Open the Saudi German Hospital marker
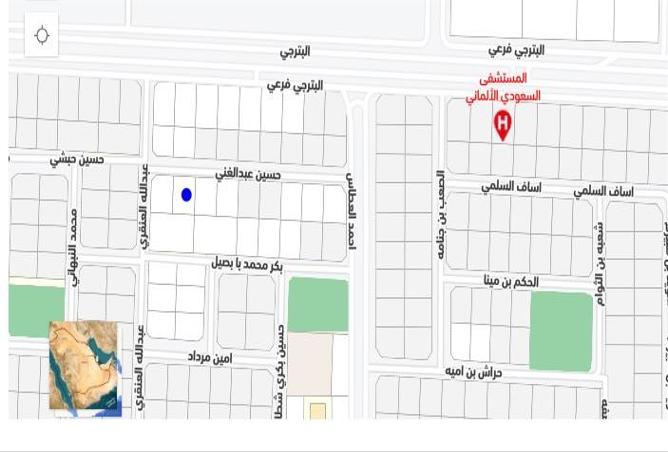This screenshot has height=452, width=668. tap(503, 125)
